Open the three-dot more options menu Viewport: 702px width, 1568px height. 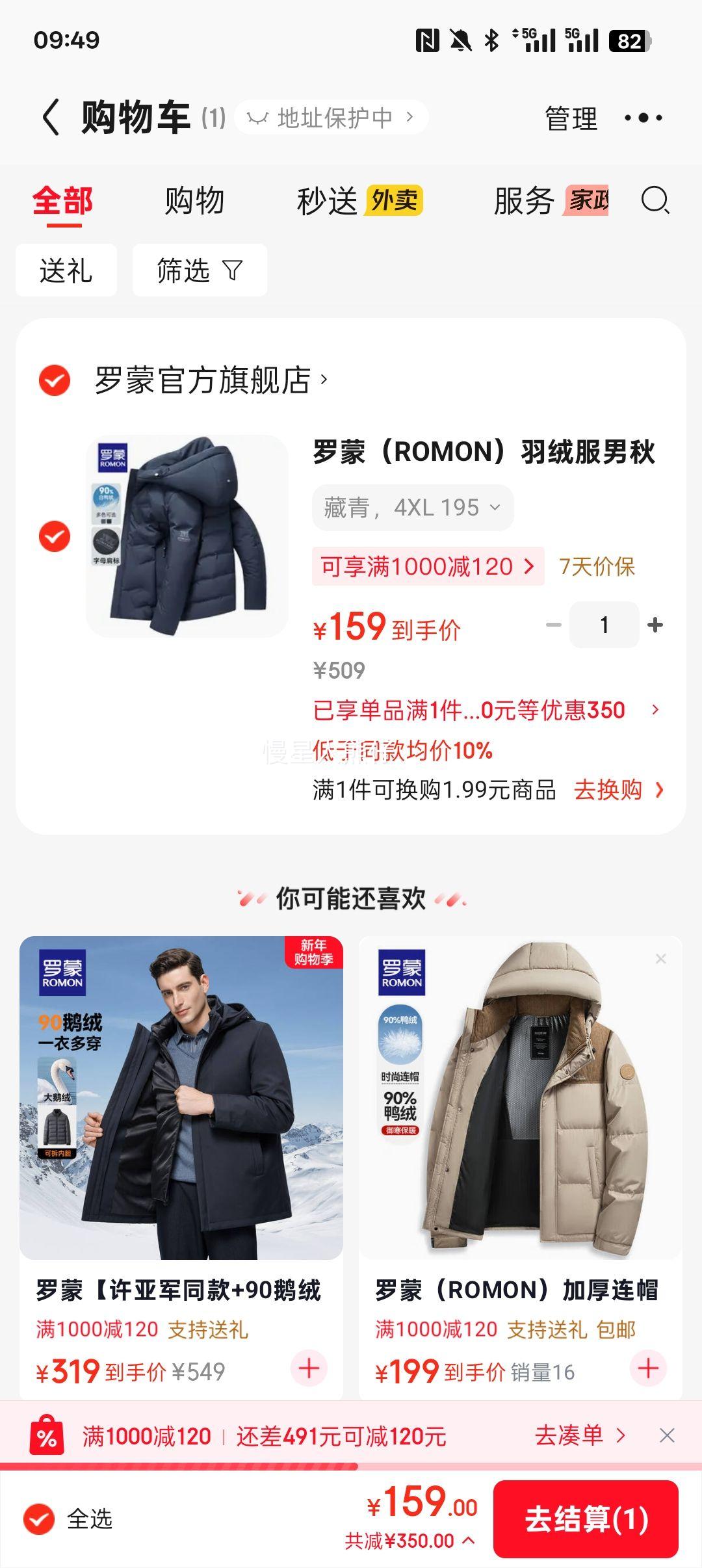point(644,118)
